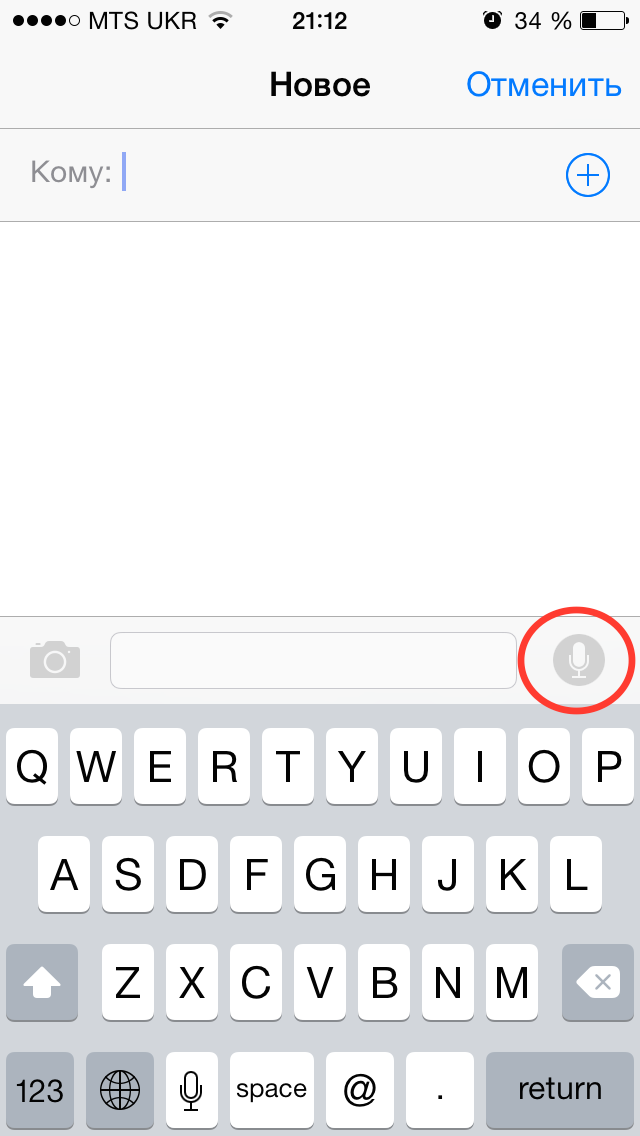Enable shift on the keyboard
Screen dimensions: 640x1136
[x=41, y=982]
